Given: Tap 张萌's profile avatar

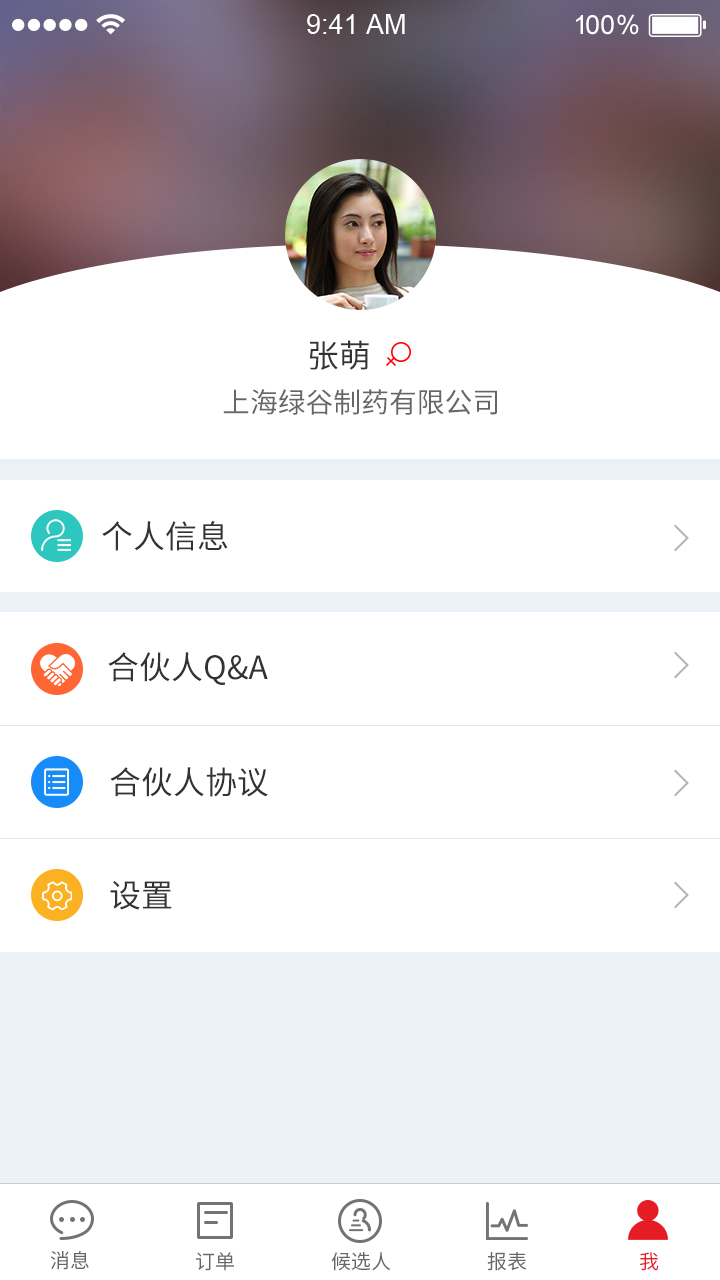Looking at the screenshot, I should 360,234.
